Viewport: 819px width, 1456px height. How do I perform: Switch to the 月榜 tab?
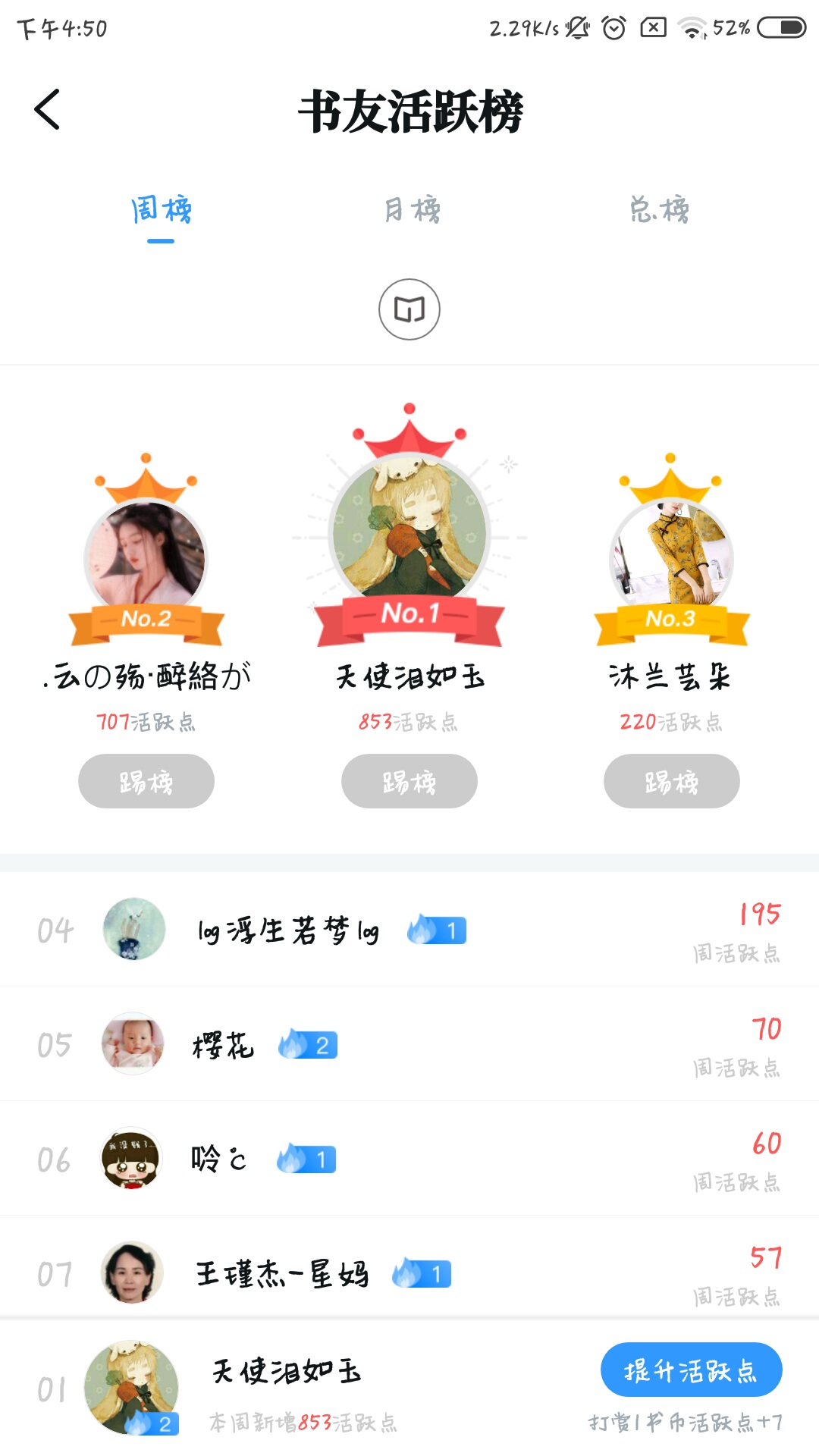click(412, 210)
